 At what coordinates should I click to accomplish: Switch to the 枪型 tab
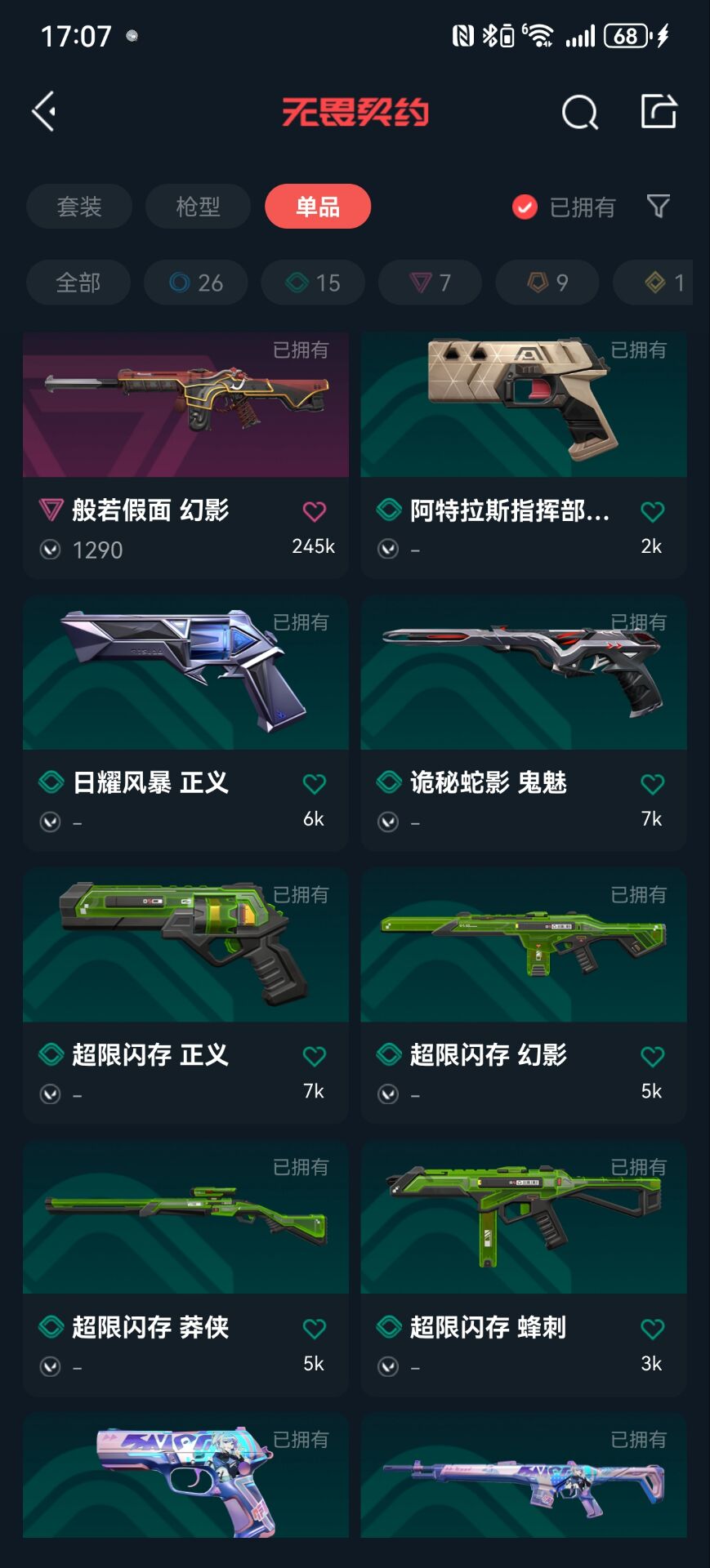pyautogui.click(x=198, y=207)
